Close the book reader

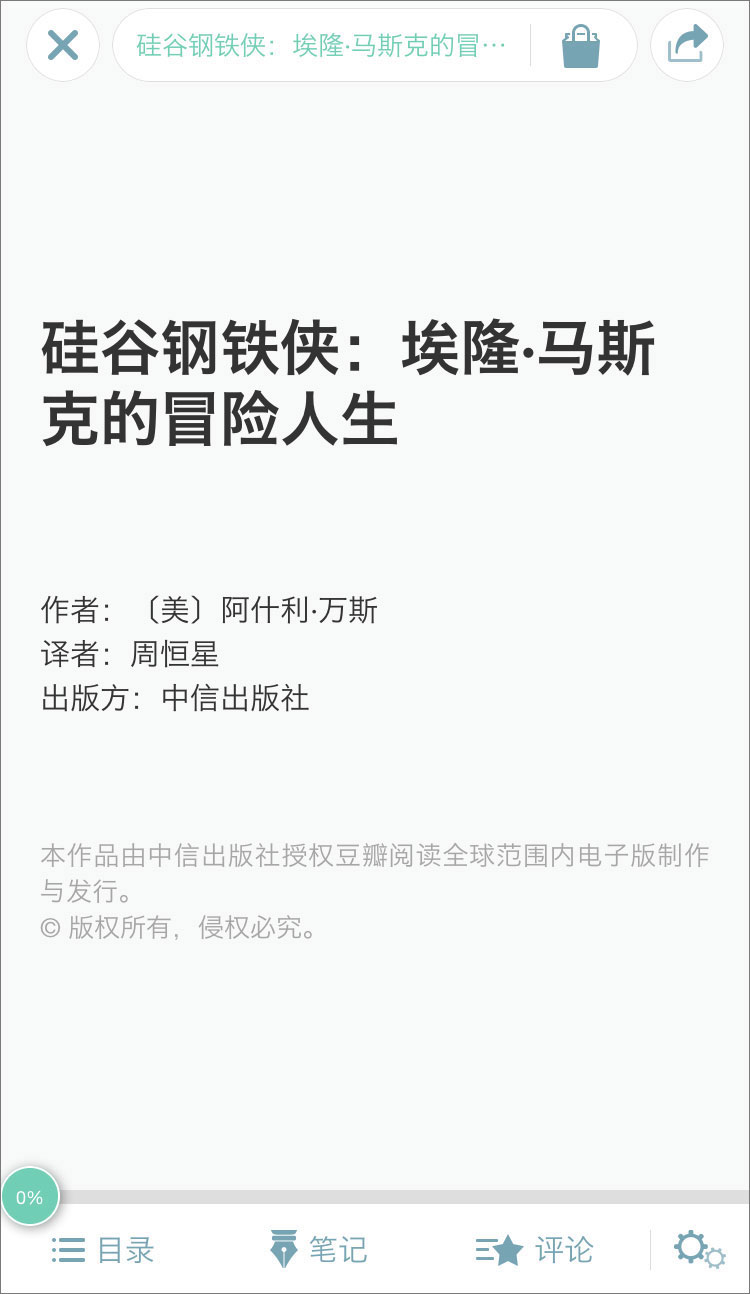click(x=62, y=45)
